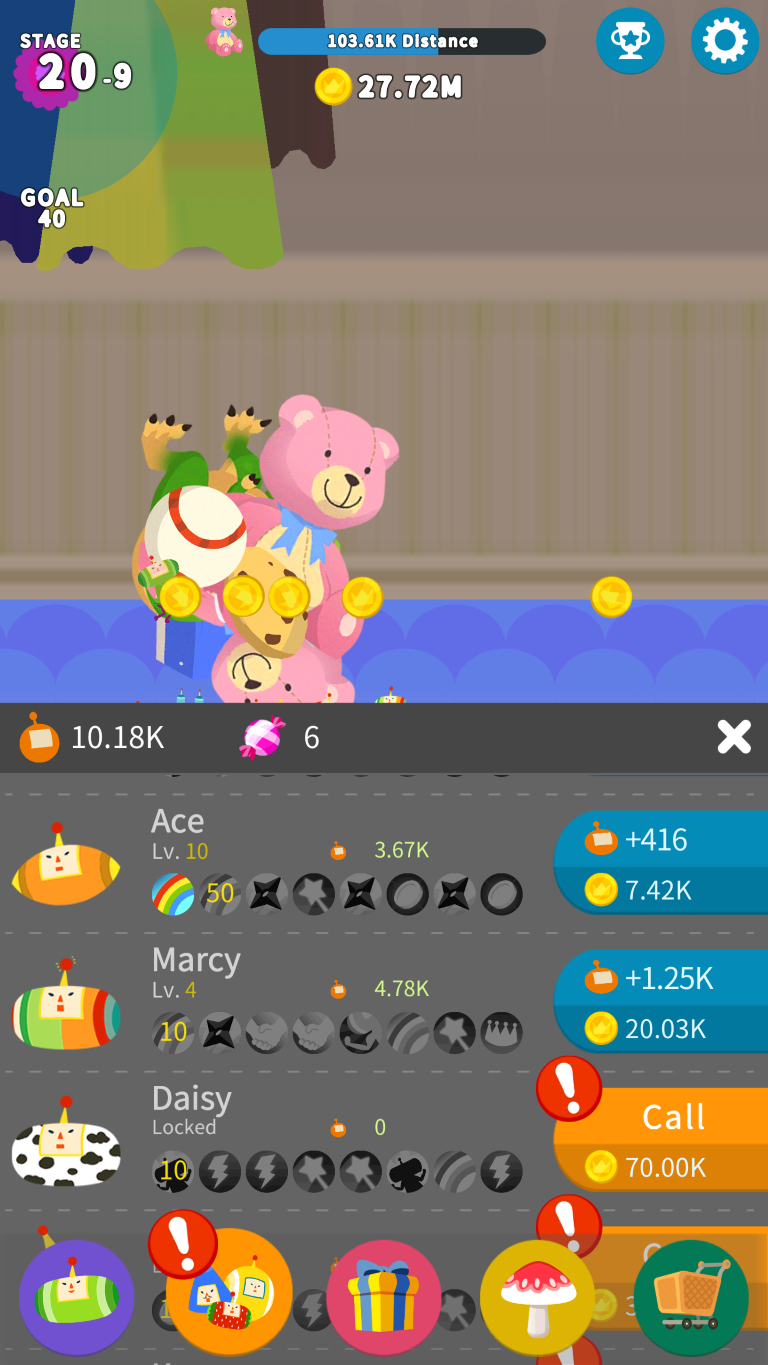Close the cousins upgrade panel
This screenshot has height=1365, width=768.
click(x=734, y=737)
